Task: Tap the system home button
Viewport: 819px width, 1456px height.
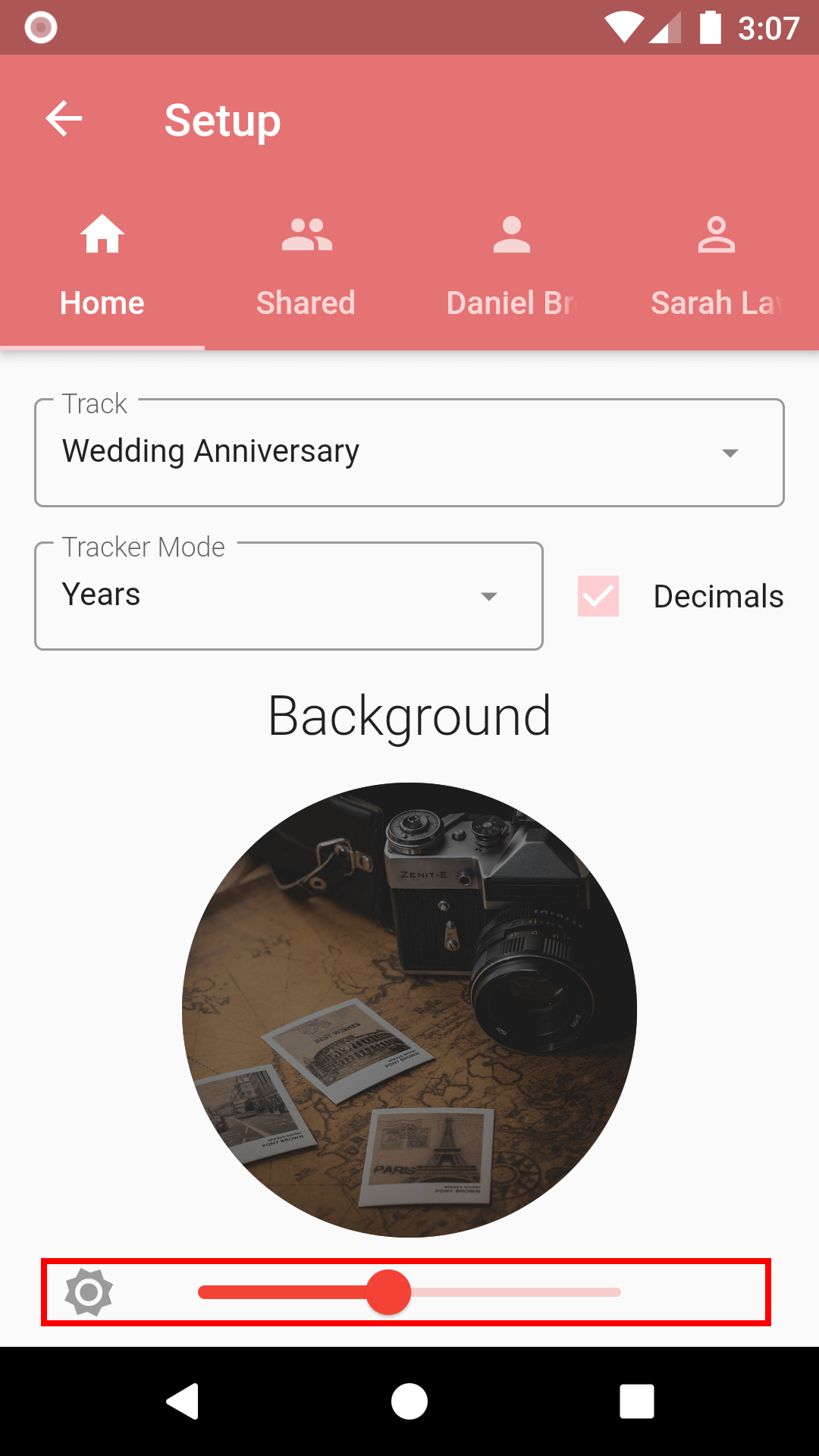Action: [x=409, y=1401]
